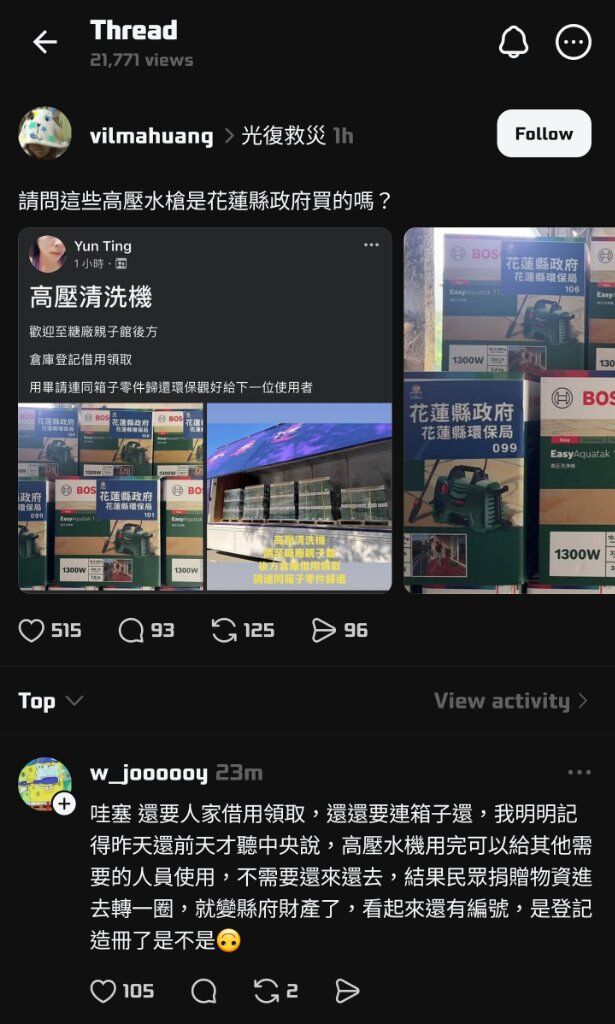Like vilmahuang's post
Image resolution: width=615 pixels, height=1024 pixels.
[x=33, y=630]
